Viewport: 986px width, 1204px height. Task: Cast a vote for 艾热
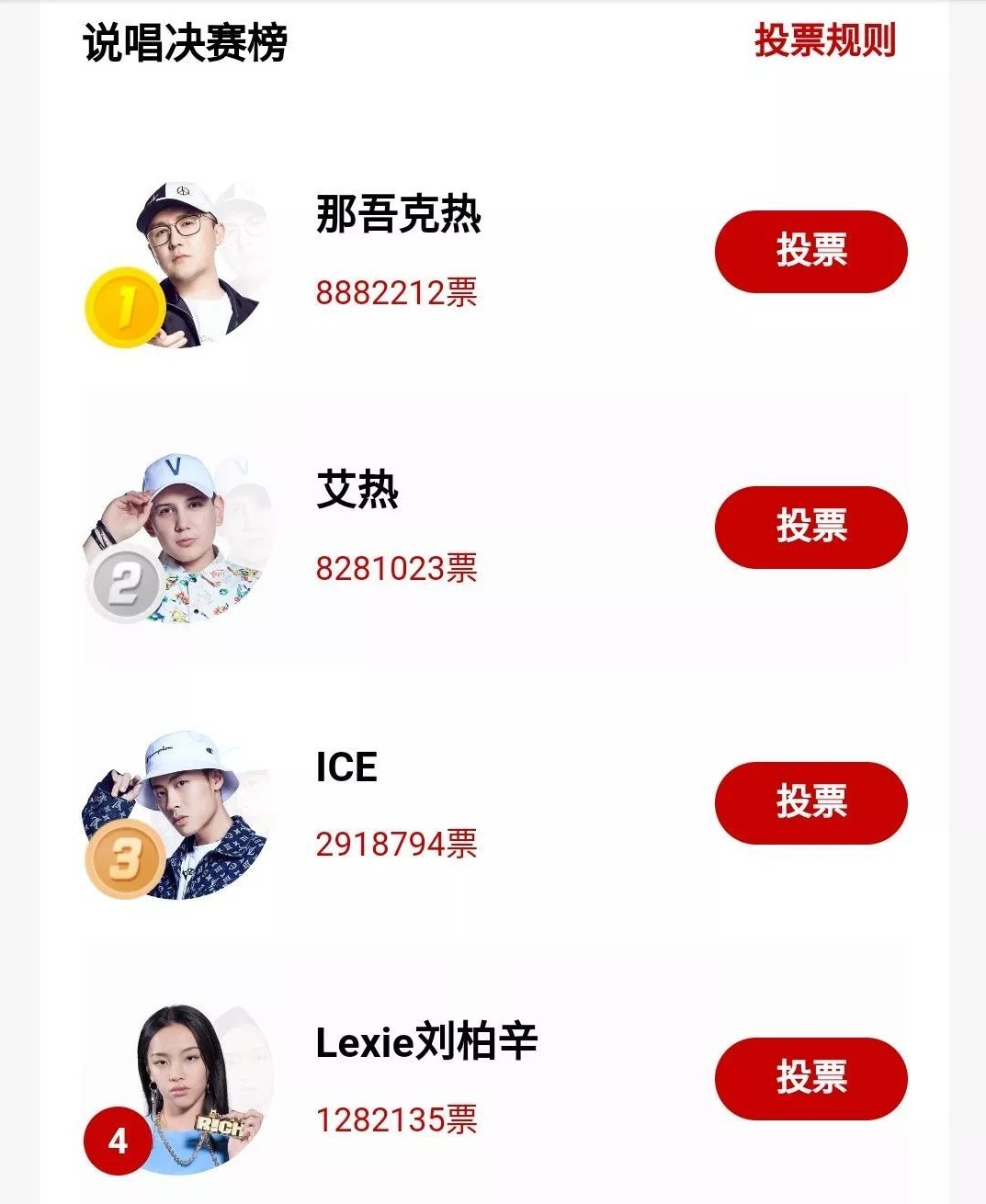pos(810,527)
